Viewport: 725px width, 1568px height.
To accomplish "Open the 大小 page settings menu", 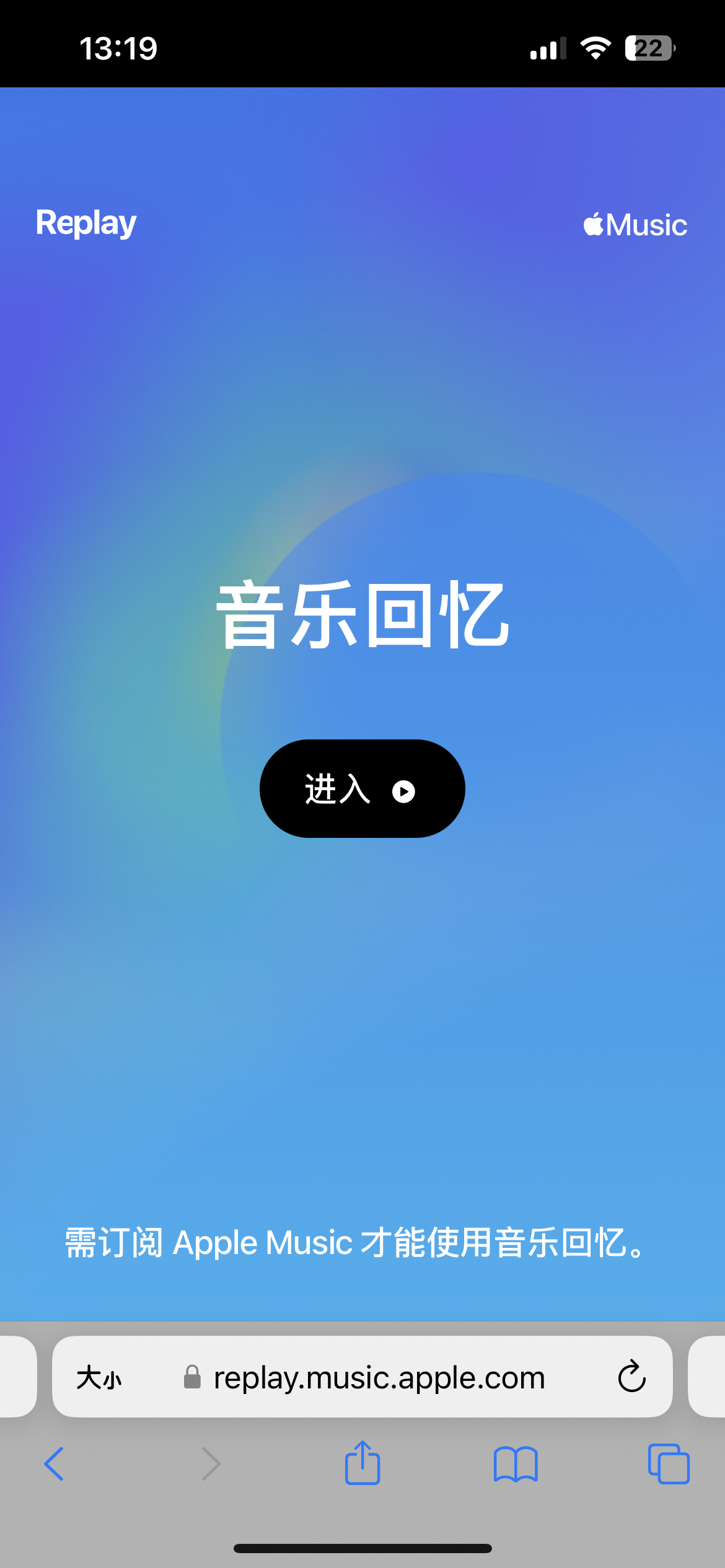I will (99, 1378).
